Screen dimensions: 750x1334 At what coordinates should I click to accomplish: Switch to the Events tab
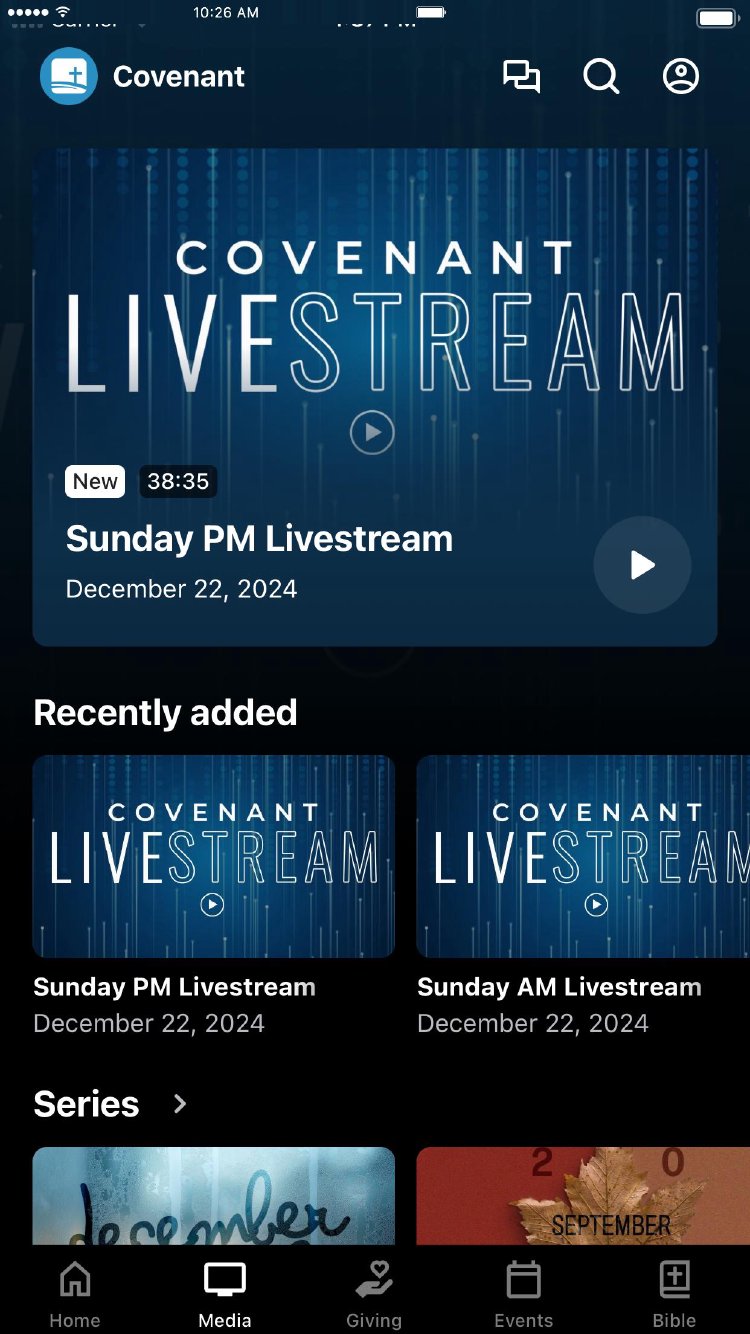pyautogui.click(x=523, y=1294)
